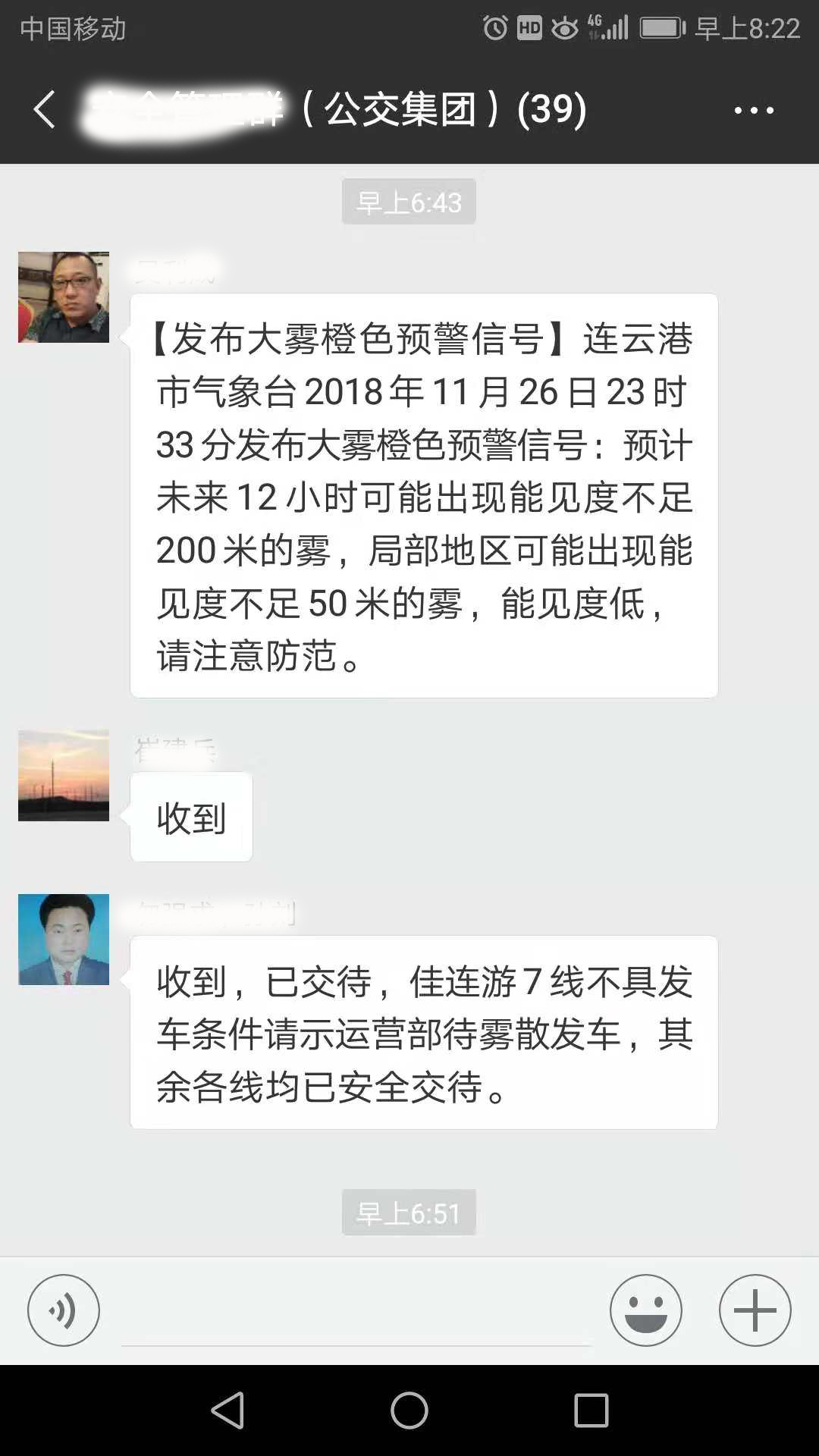Tap the sunset avatar beside 收到

point(64,776)
